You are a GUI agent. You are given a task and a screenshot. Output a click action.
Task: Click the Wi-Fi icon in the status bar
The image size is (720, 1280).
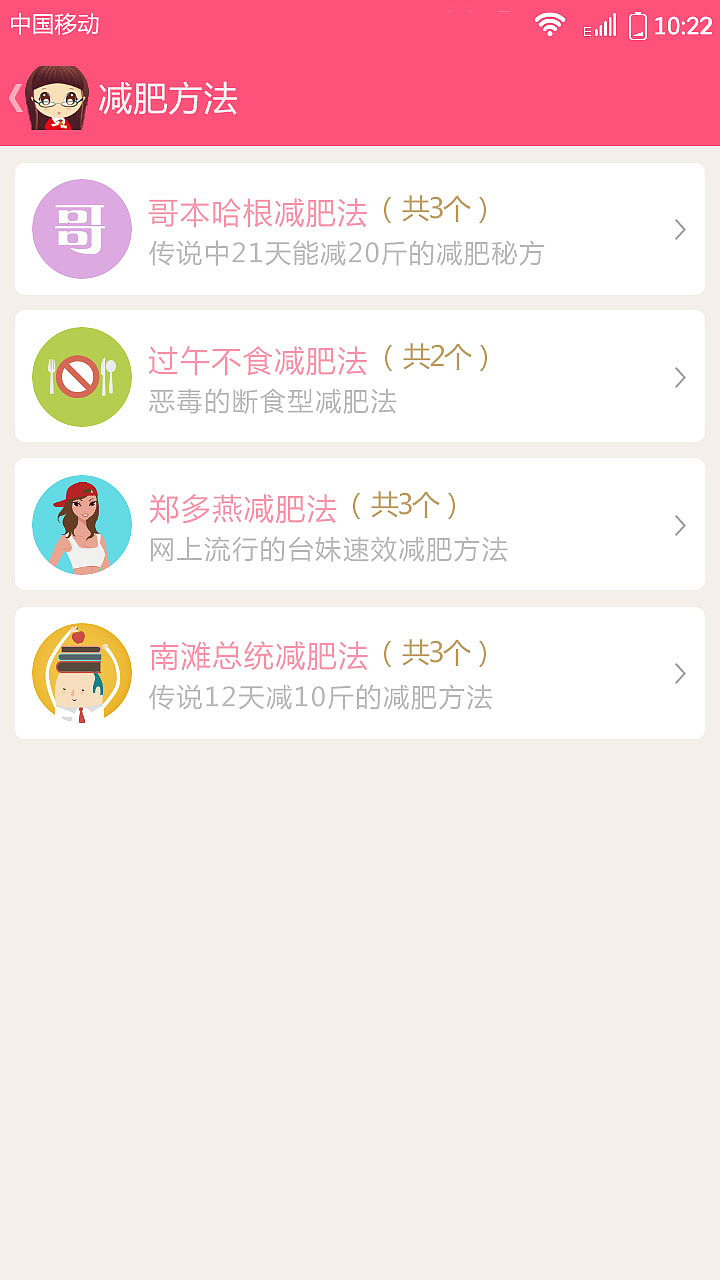click(x=549, y=27)
